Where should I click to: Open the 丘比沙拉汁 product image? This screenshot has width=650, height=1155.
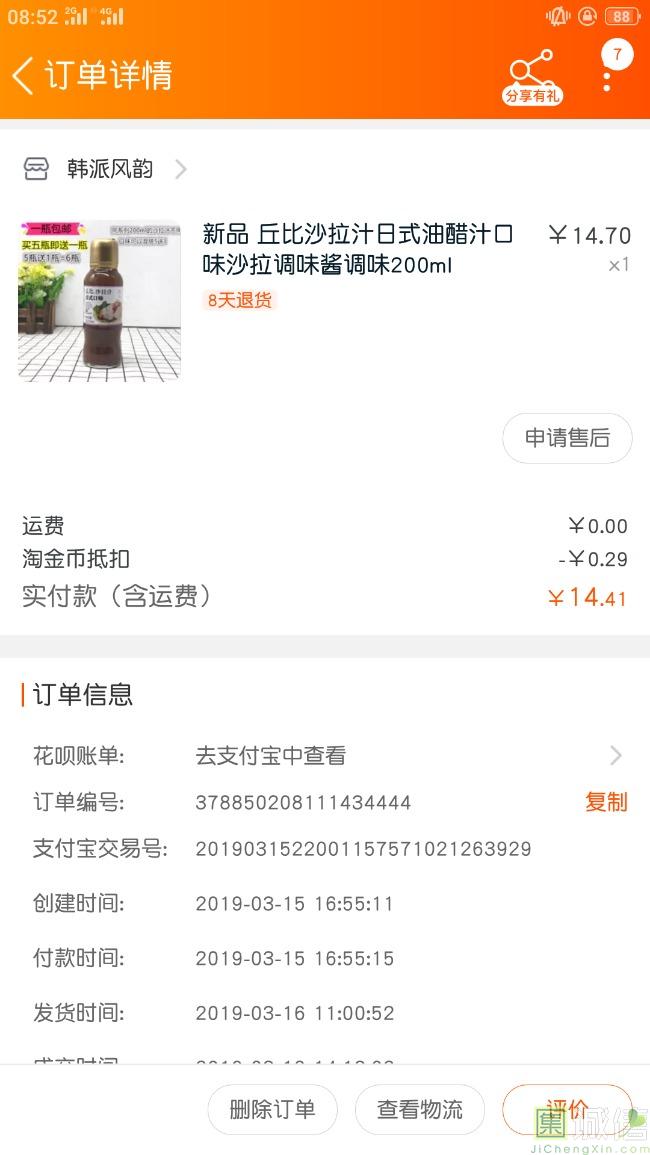(x=99, y=301)
